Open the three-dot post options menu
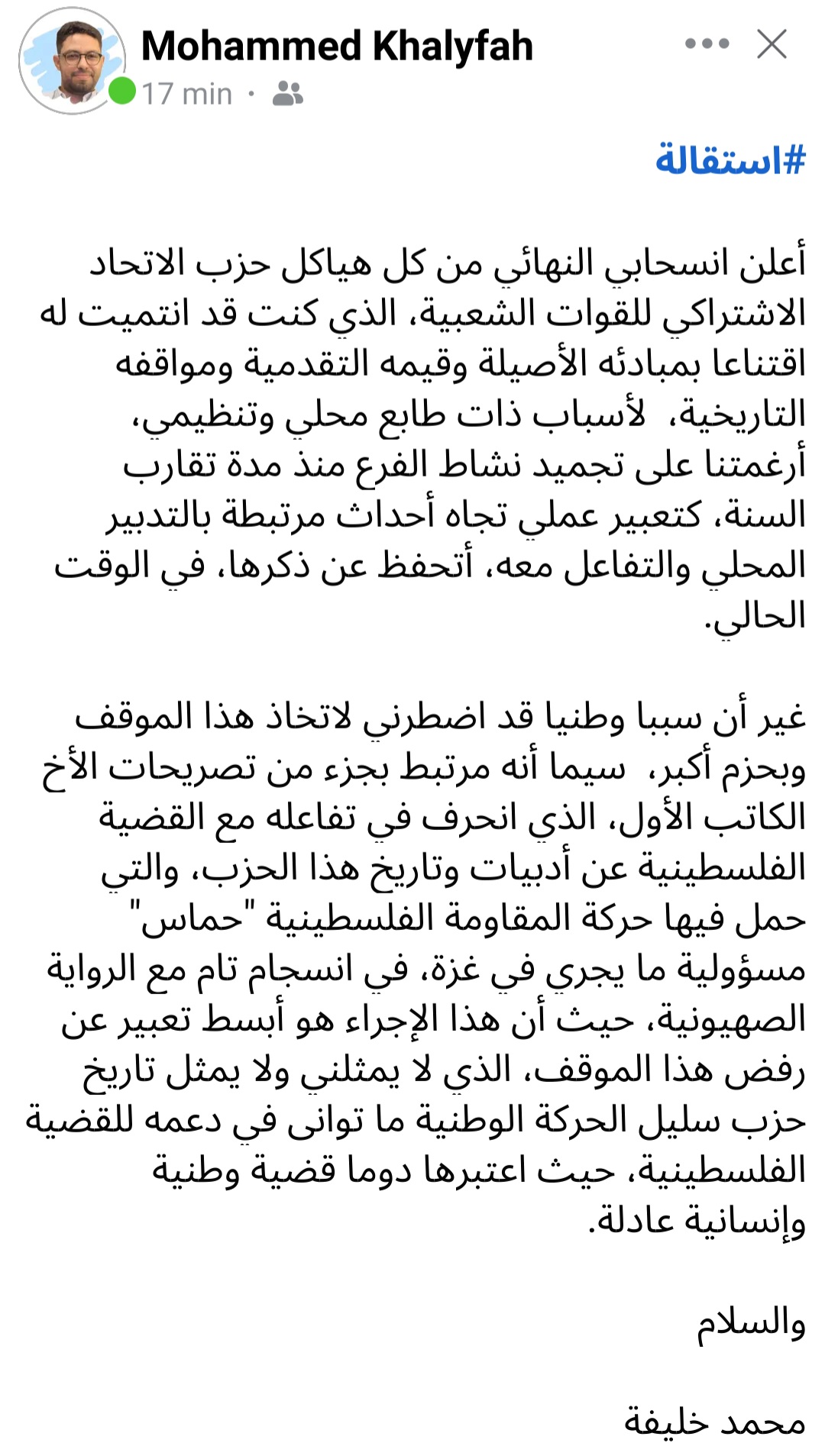825x1456 pixels. point(707,44)
